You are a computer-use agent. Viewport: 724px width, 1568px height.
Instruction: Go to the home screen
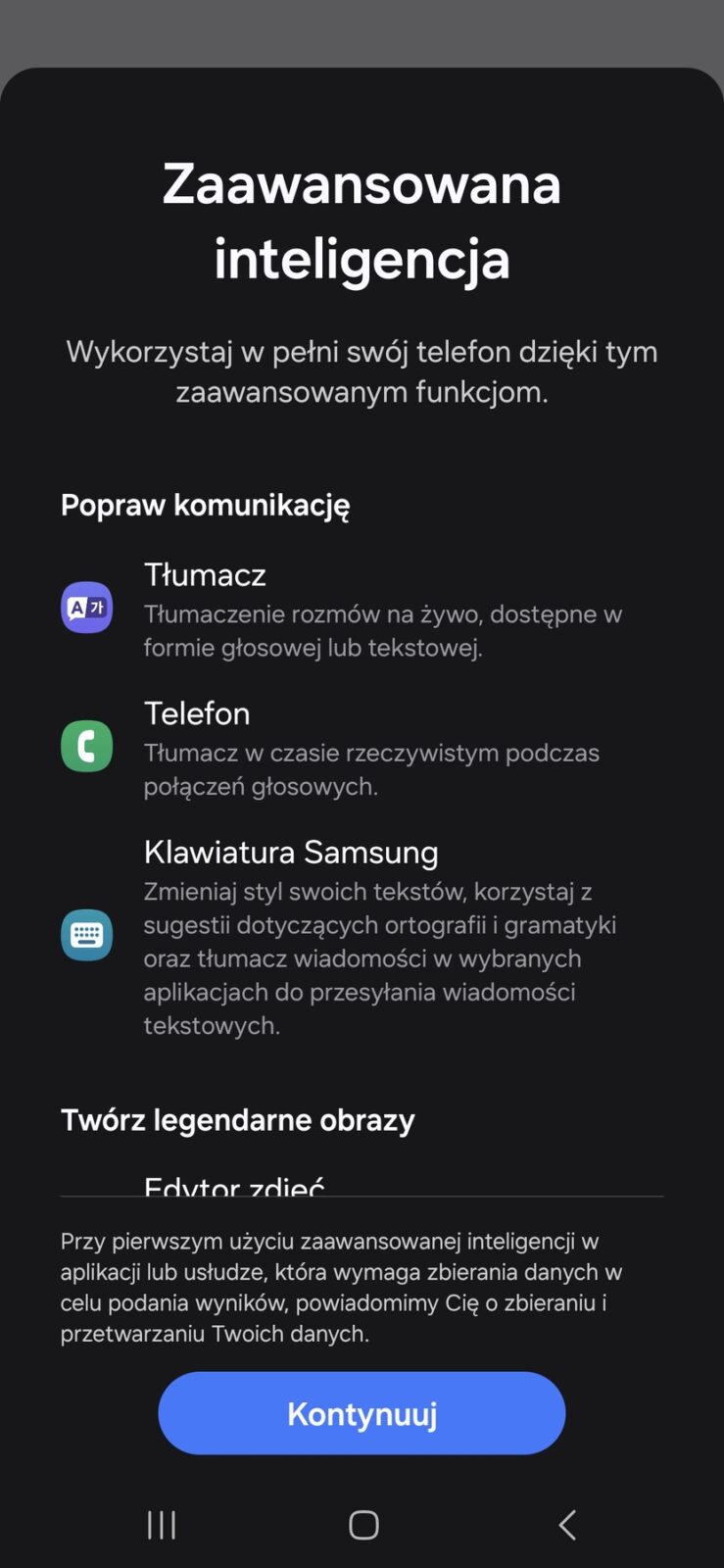[363, 1525]
